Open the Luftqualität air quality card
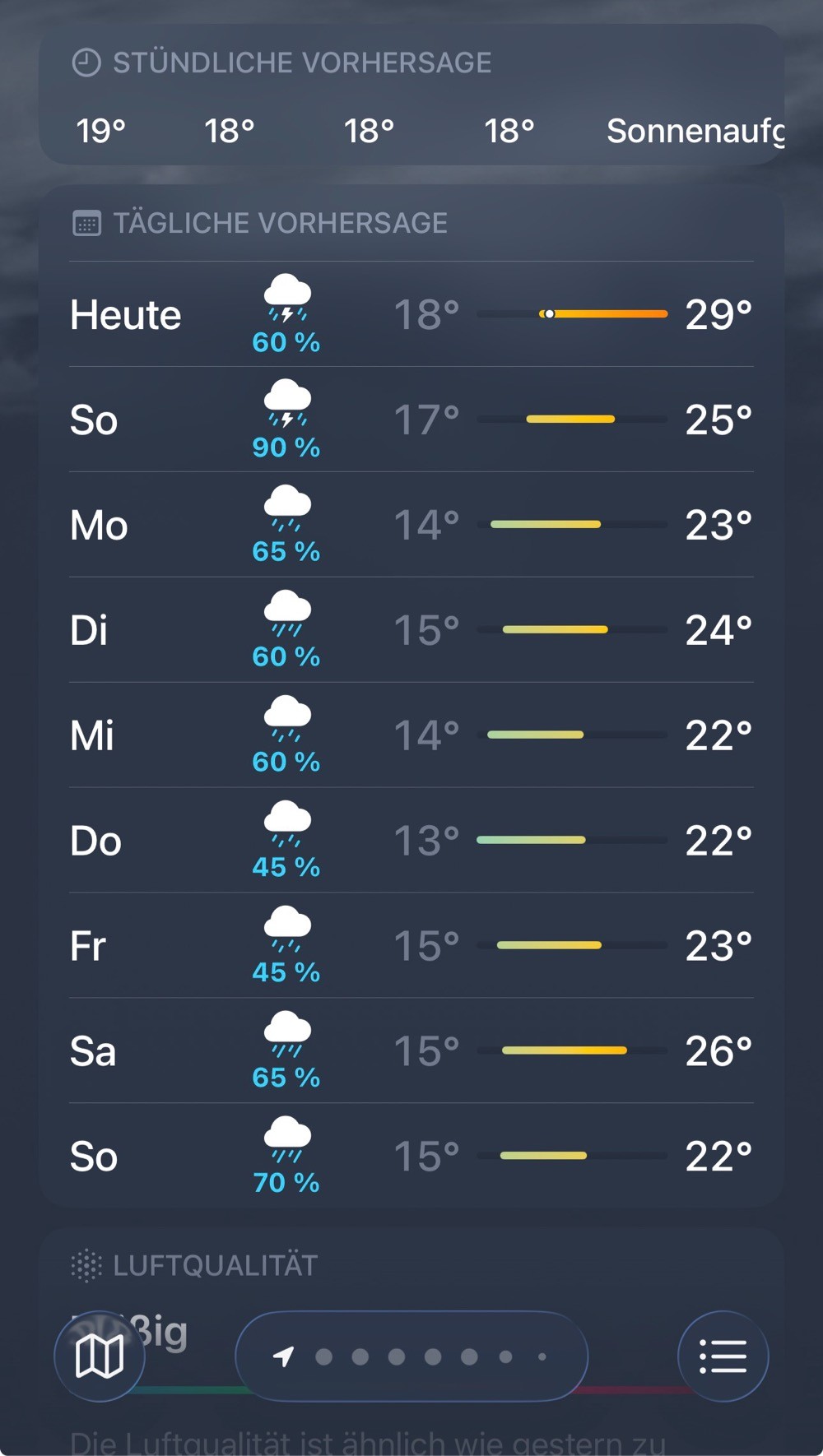The width and height of the screenshot is (823, 1456). 411,1342
